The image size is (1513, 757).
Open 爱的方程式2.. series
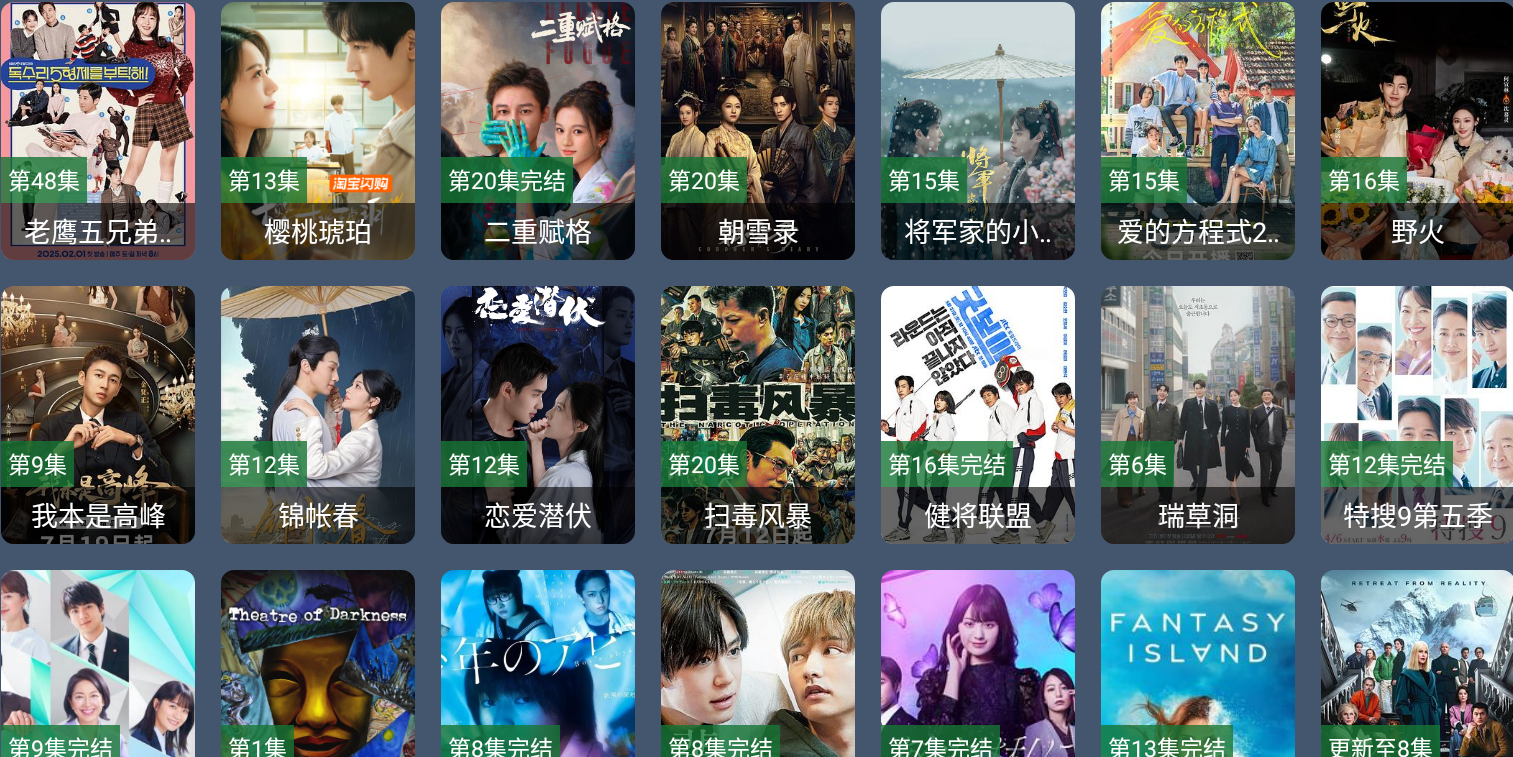1198,130
